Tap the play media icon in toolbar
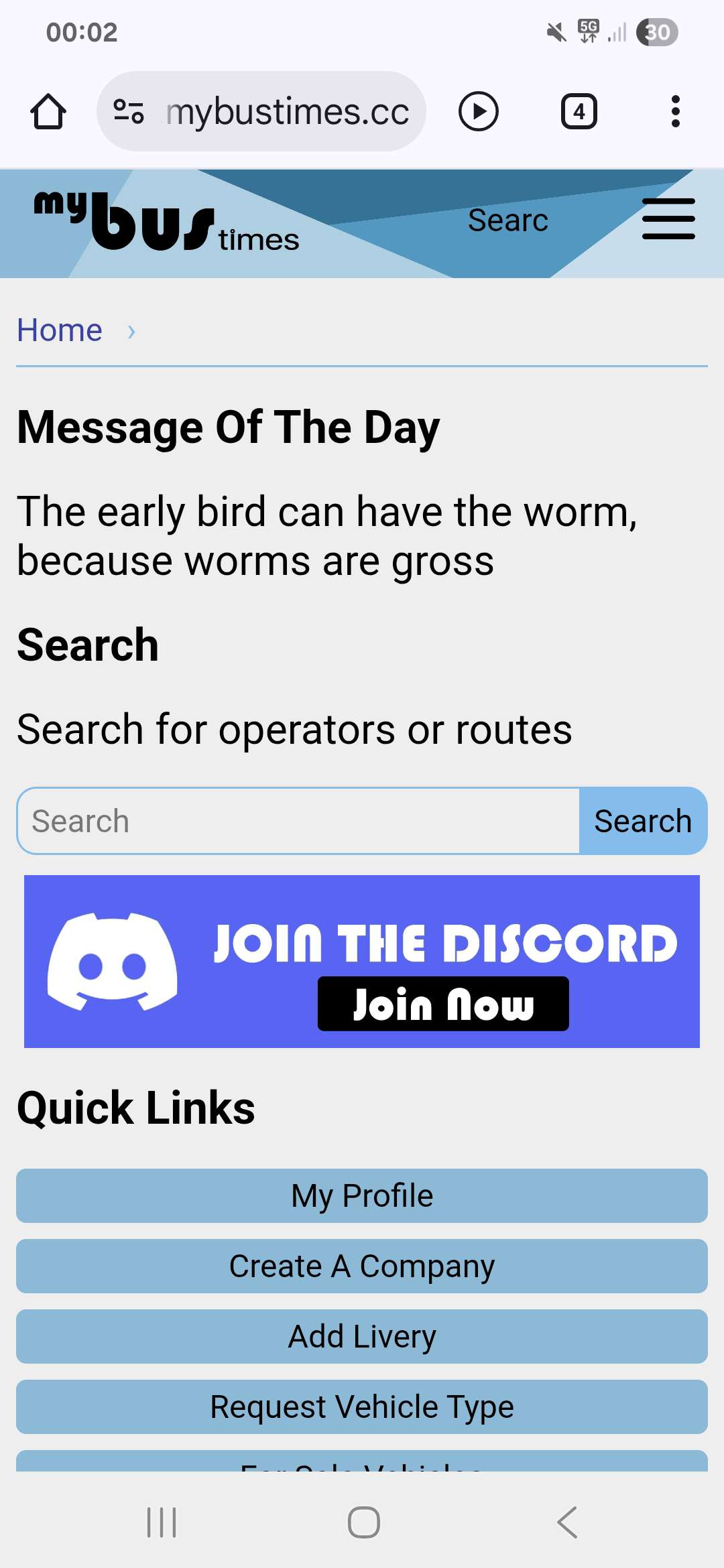The width and height of the screenshot is (724, 1568). (478, 111)
